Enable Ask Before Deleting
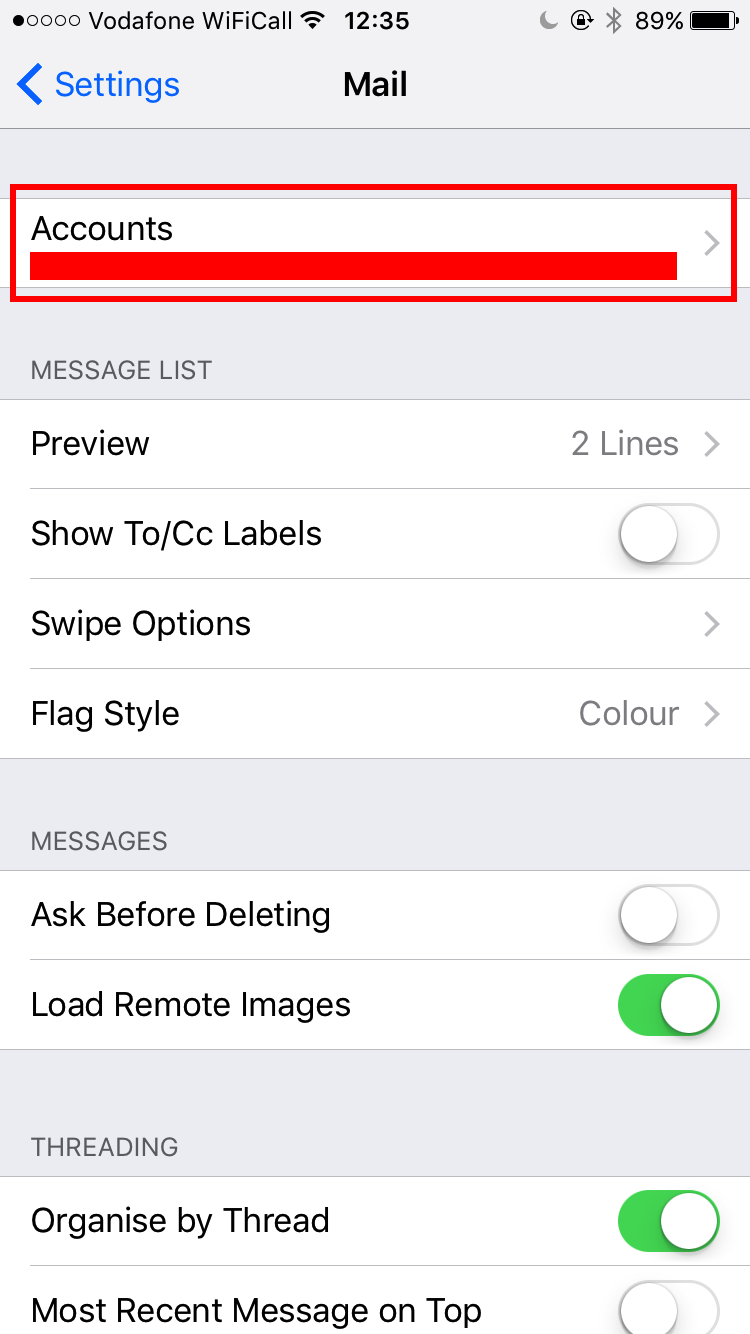The width and height of the screenshot is (750, 1334). tap(668, 915)
